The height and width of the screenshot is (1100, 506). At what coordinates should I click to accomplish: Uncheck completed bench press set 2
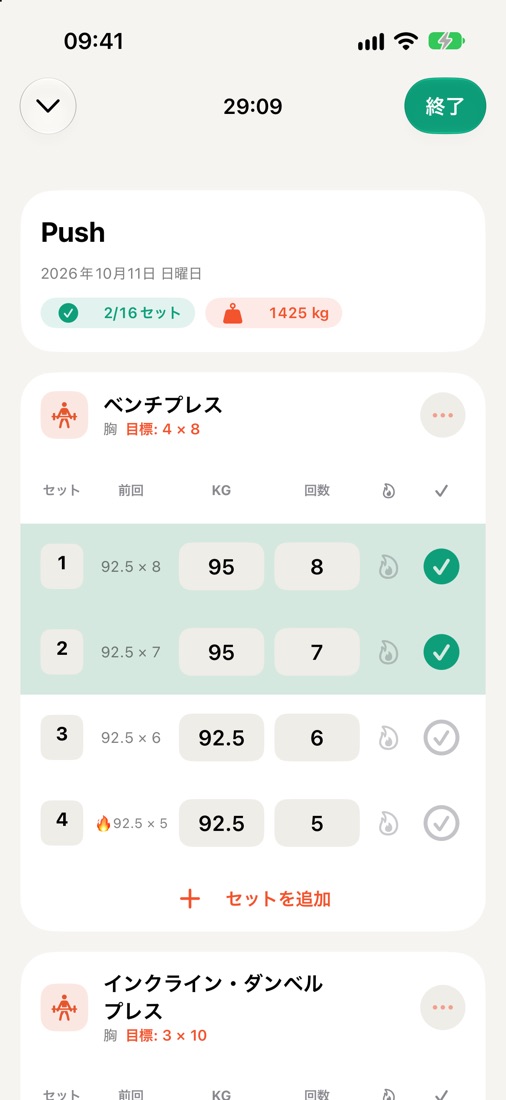click(441, 652)
